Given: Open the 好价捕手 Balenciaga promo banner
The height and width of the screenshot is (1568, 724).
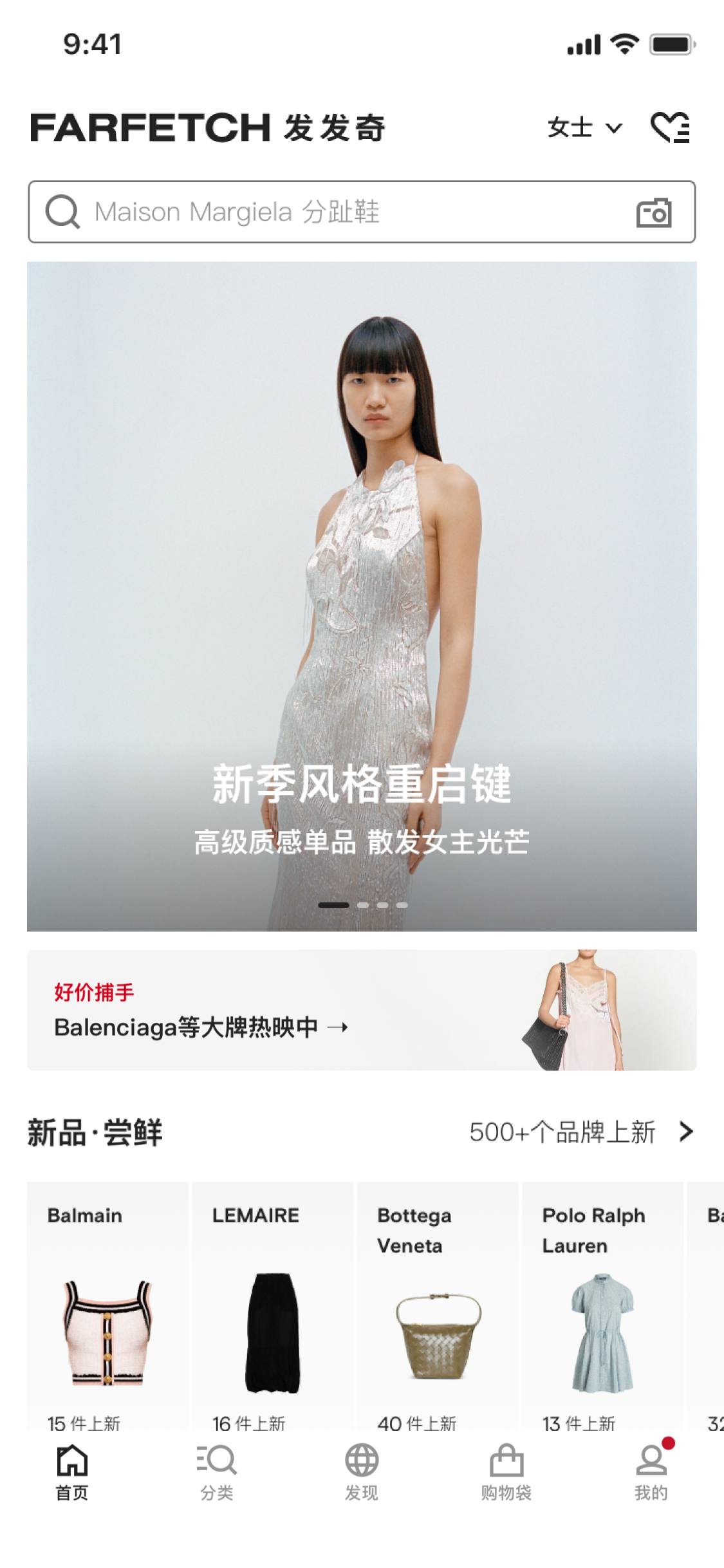Looking at the screenshot, I should point(362,1010).
